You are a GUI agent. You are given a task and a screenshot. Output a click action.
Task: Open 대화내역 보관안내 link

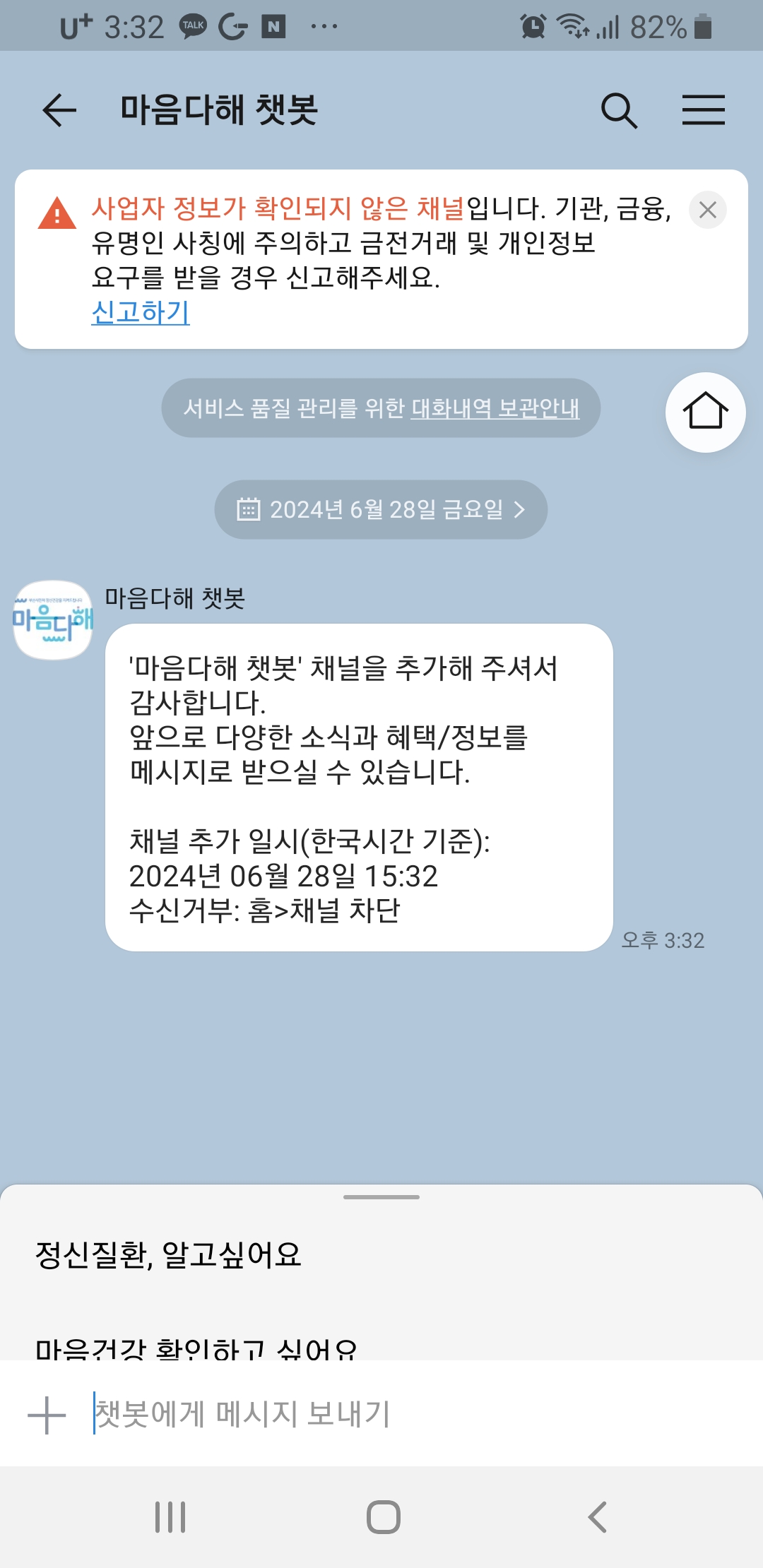[x=495, y=408]
